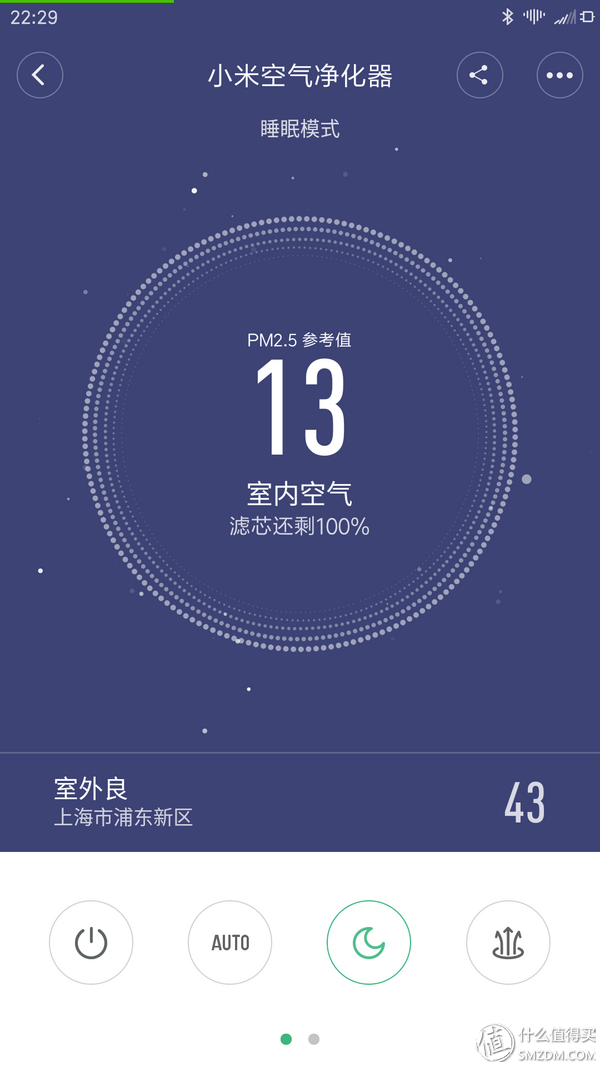
Task: Activate the airflow favorite mode button
Action: pos(508,942)
